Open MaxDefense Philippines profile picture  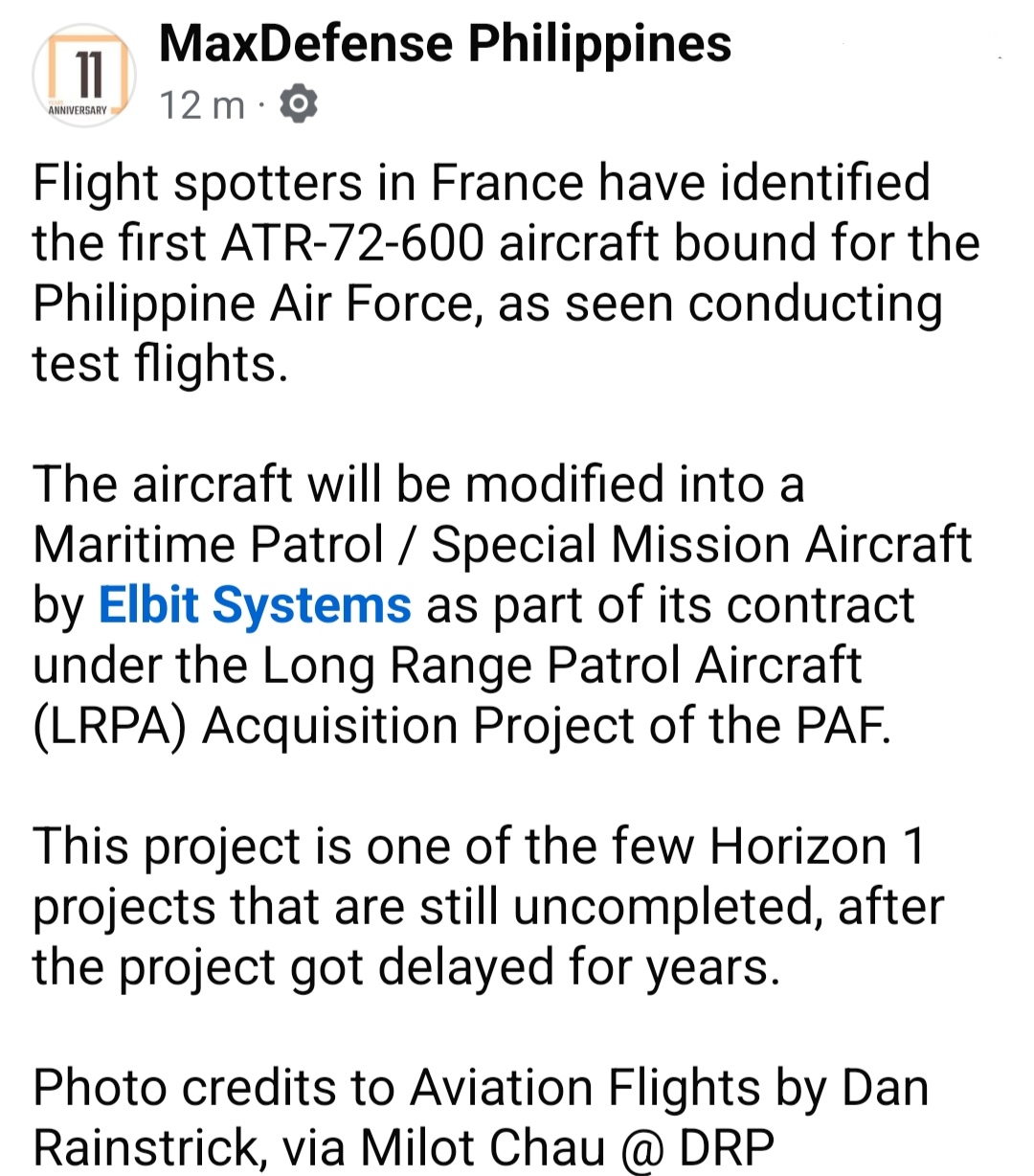pos(83,76)
